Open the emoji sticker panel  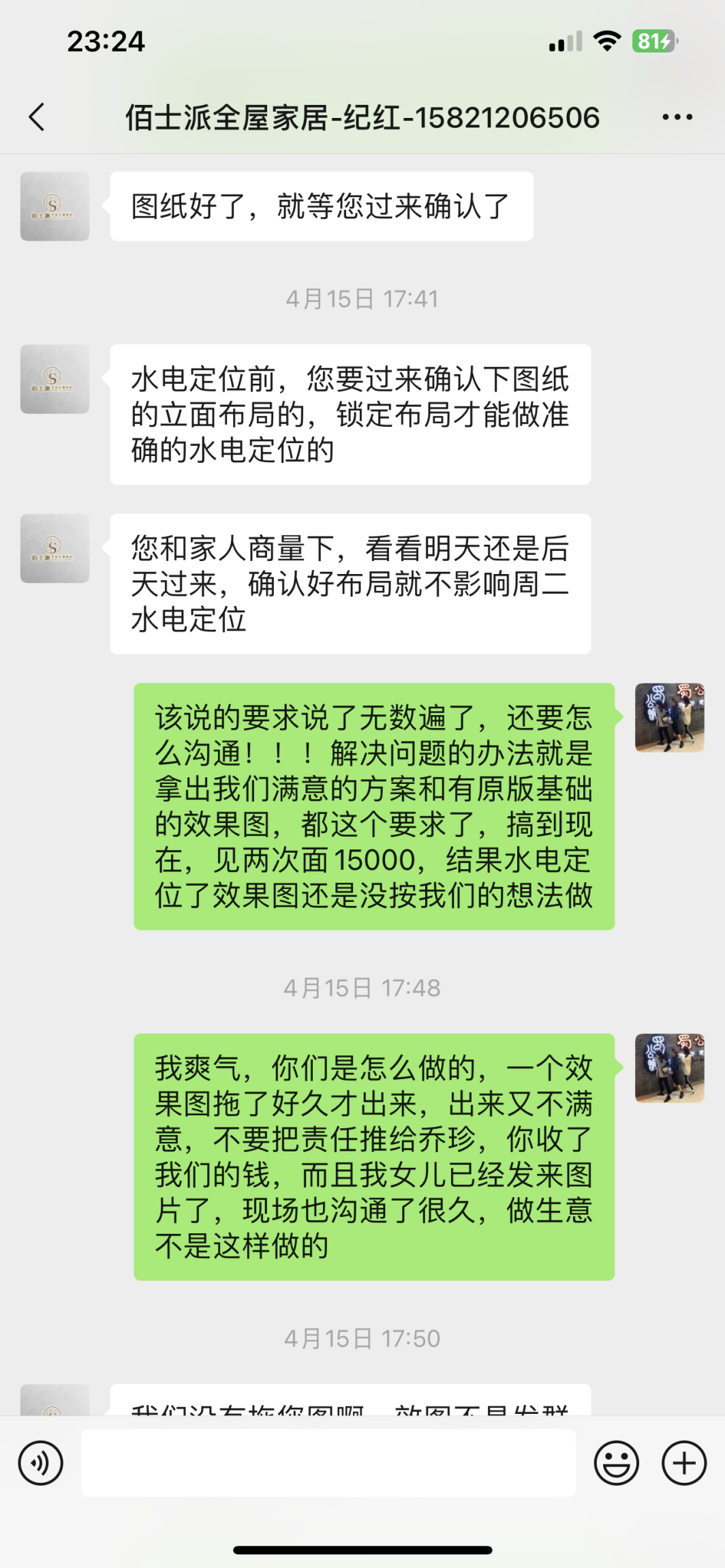coord(616,1462)
